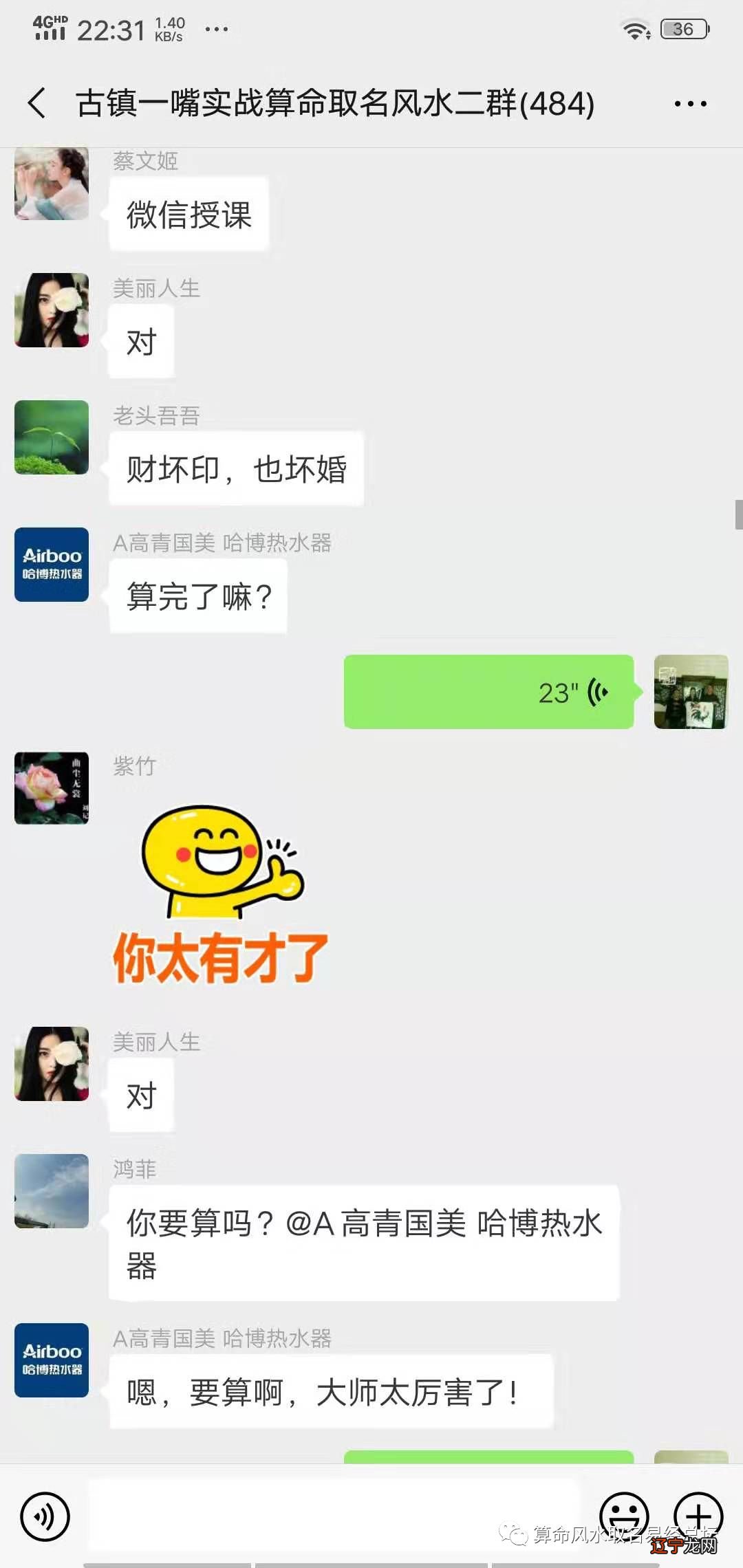Select the message 算完了嘛？

click(197, 596)
